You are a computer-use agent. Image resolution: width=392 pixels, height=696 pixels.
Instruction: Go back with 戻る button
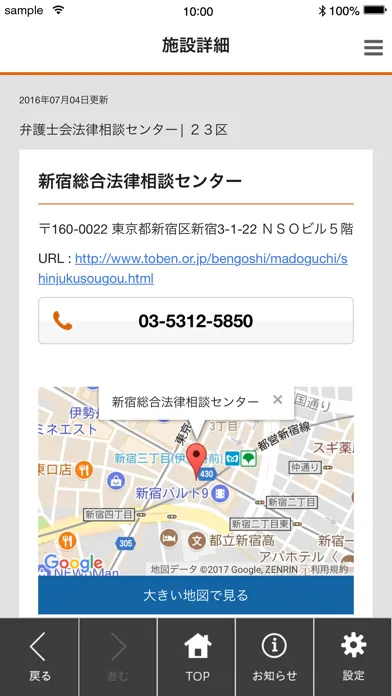39,657
